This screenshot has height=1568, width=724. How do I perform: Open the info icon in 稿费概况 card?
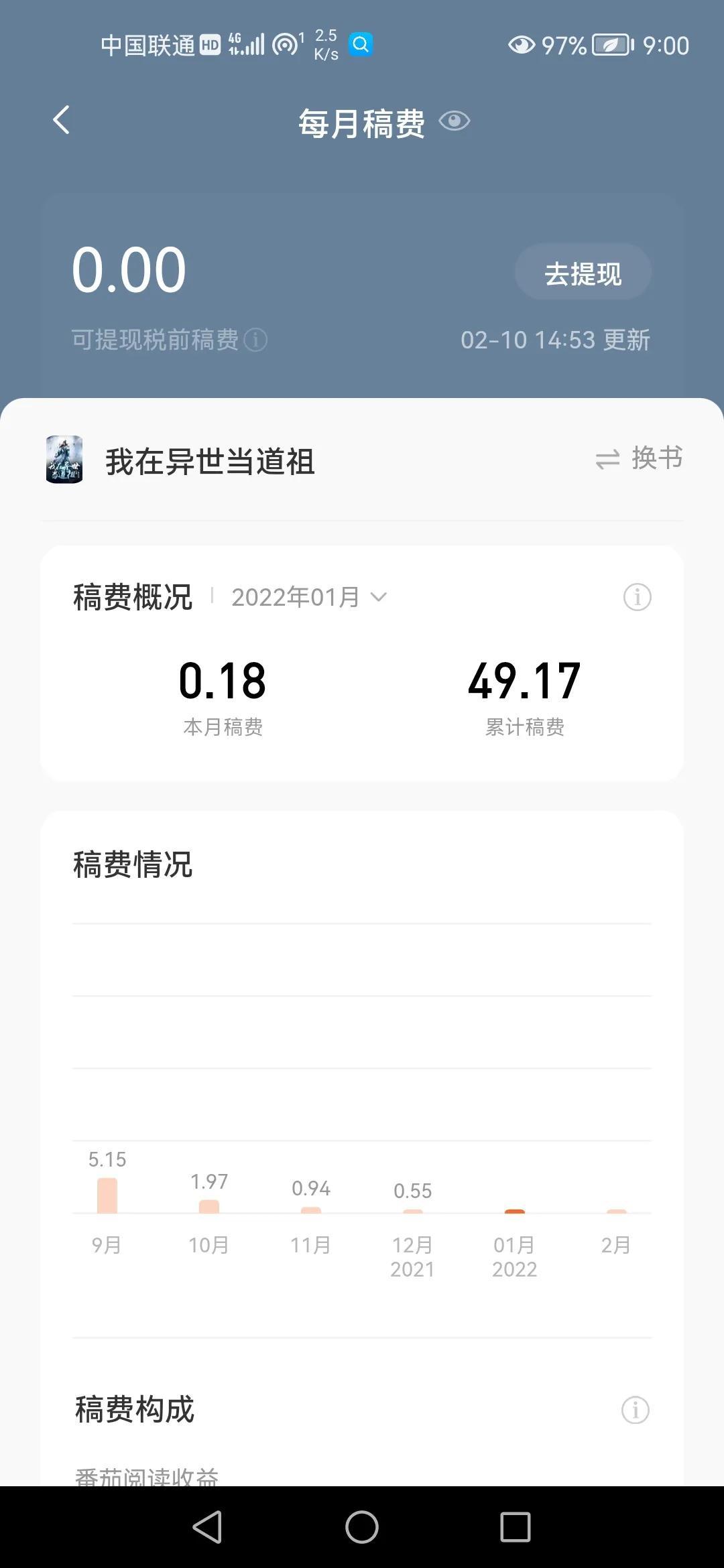click(638, 596)
